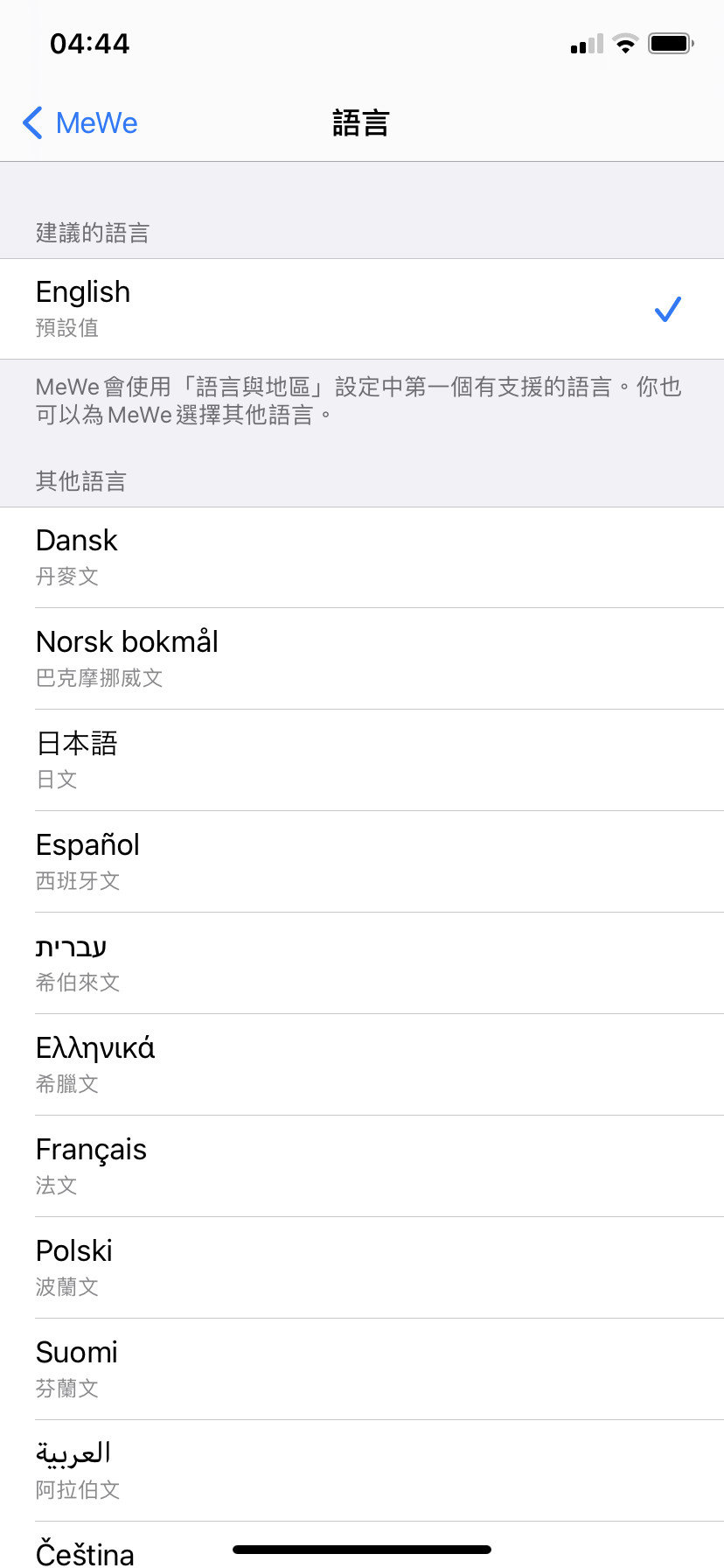This screenshot has height=1568, width=724.
Task: Choose the Arabic العربية language row
Action: point(362,1471)
